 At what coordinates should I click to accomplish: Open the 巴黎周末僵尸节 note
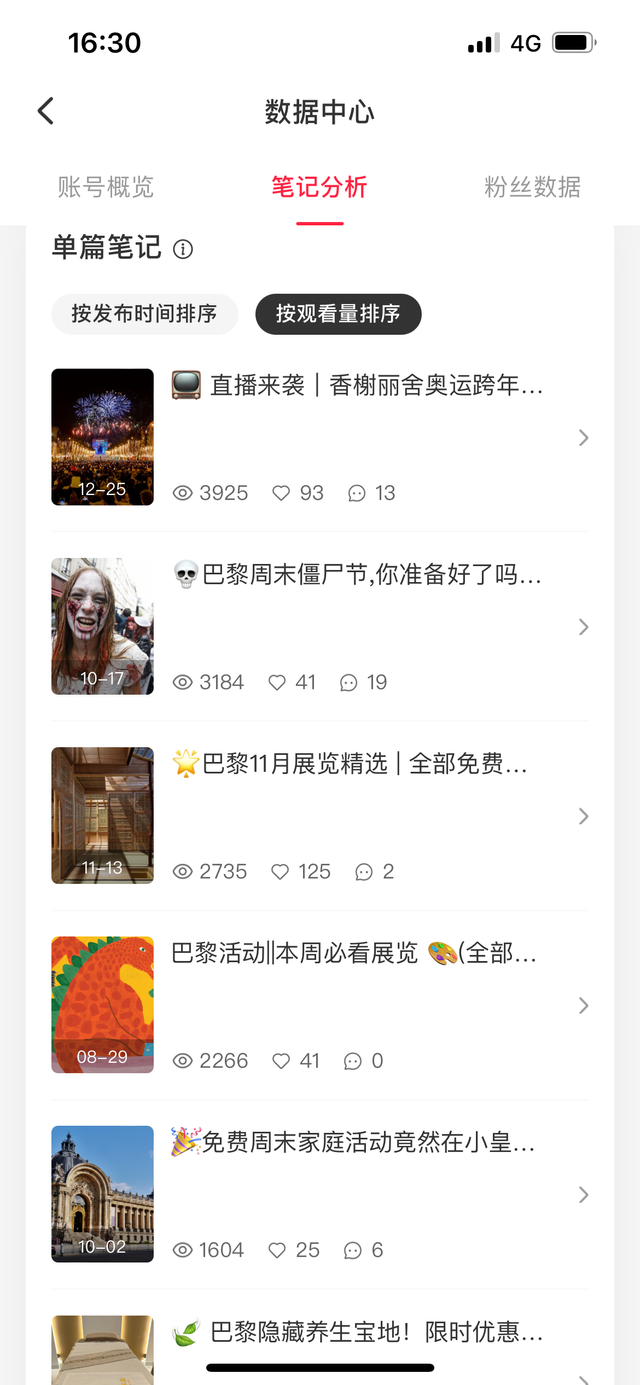tap(320, 626)
